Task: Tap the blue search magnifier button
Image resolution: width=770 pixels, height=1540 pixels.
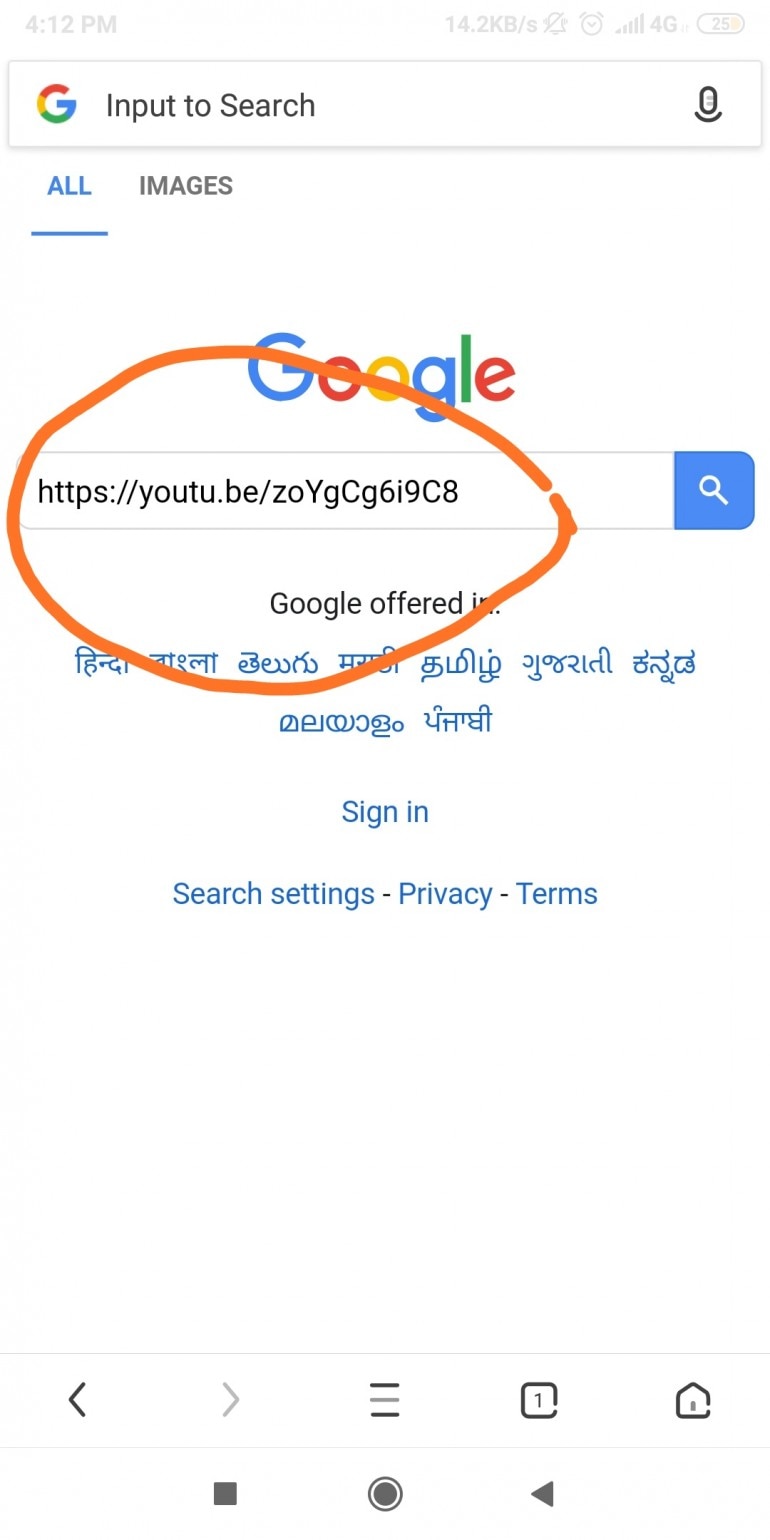Action: tap(713, 490)
